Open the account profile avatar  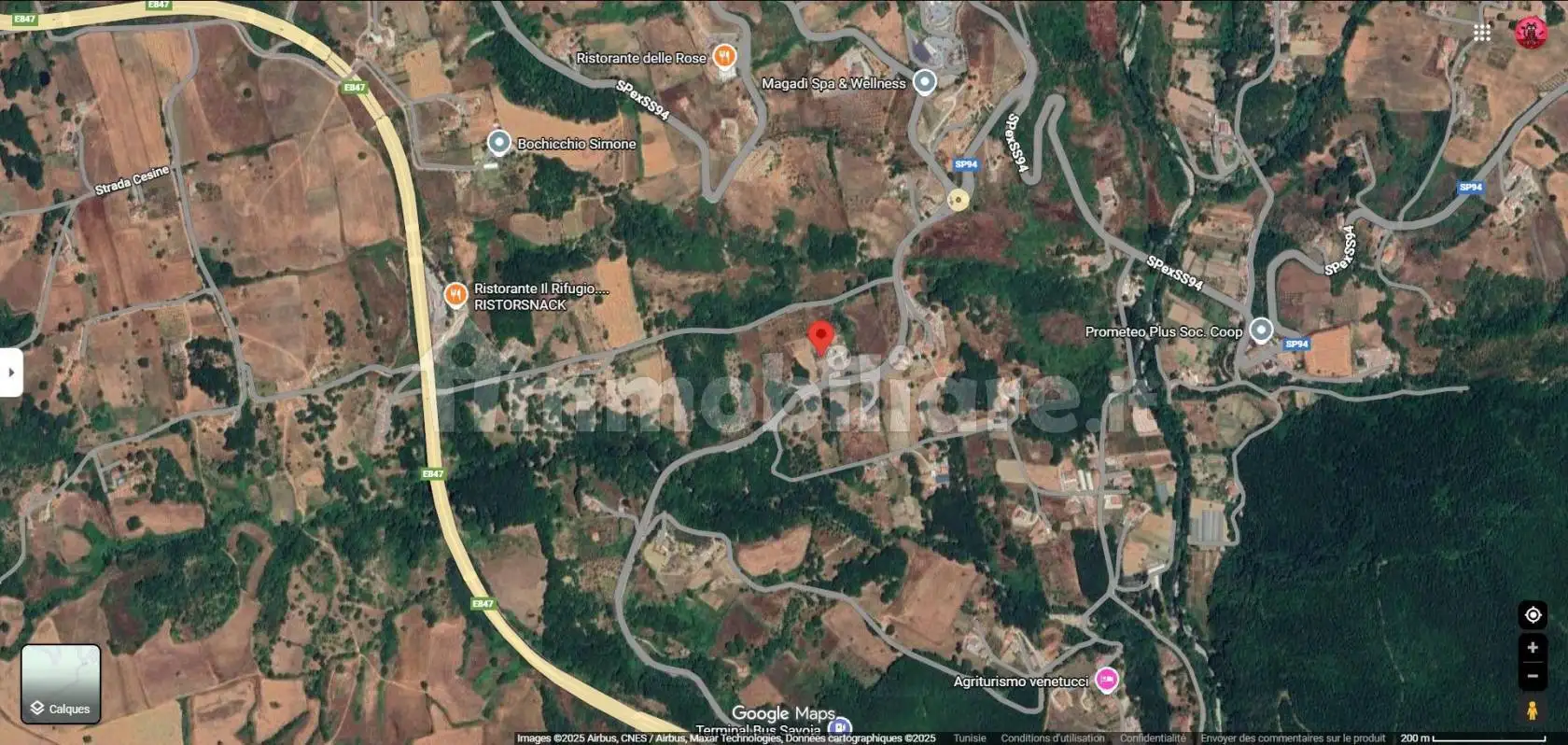[x=1531, y=33]
